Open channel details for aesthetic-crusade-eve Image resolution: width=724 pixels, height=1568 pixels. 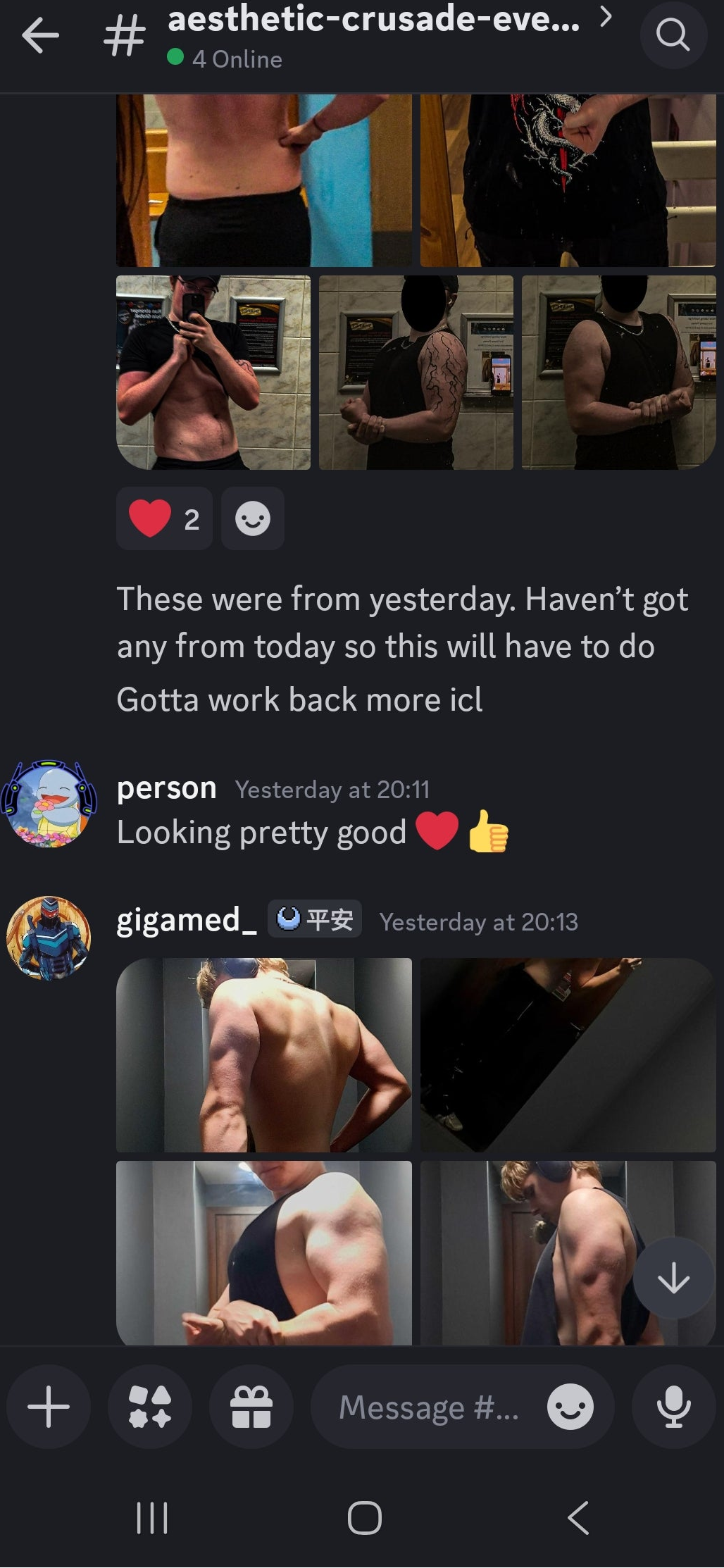[373, 21]
